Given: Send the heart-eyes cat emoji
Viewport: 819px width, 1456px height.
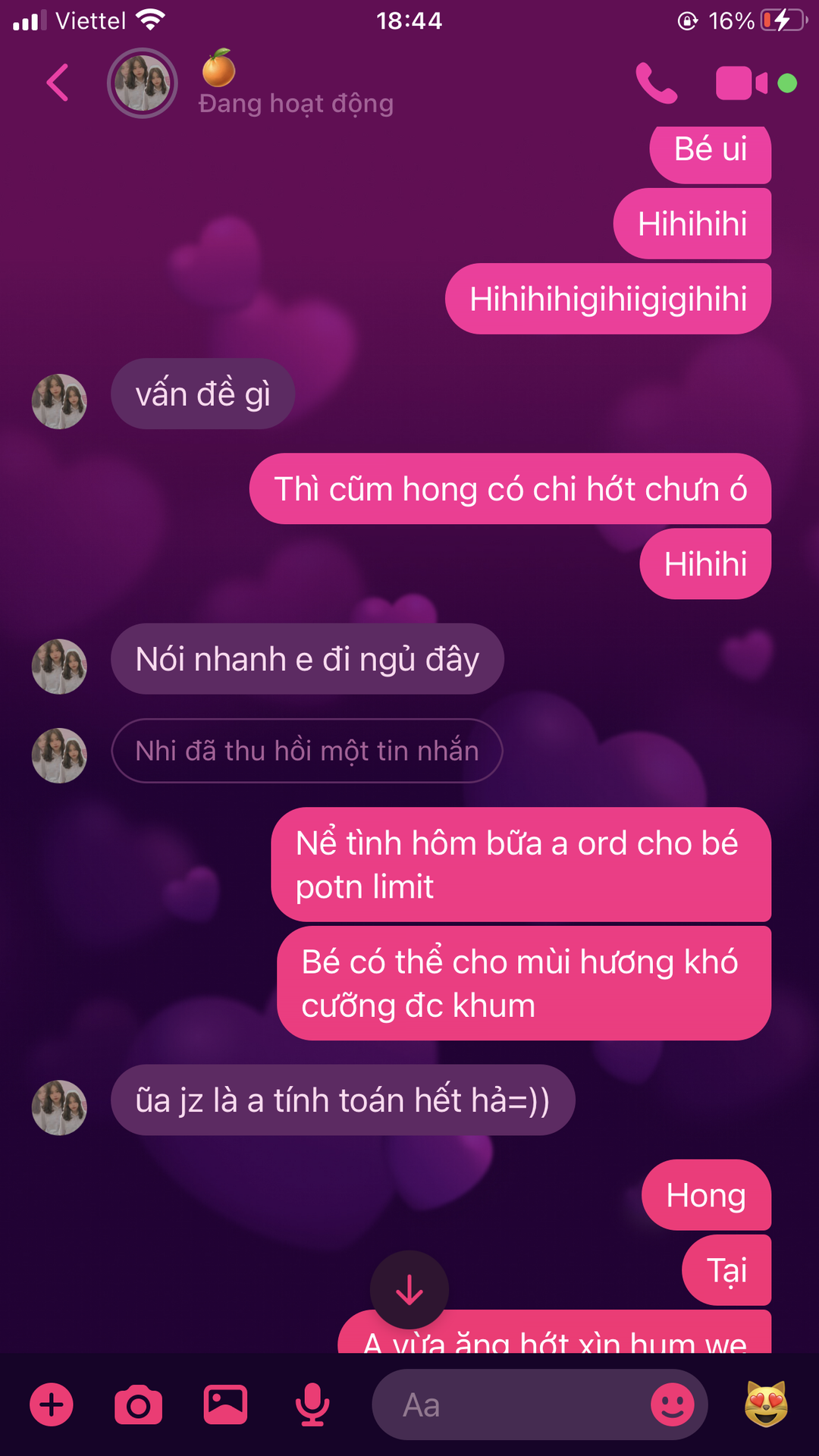Looking at the screenshot, I should [x=766, y=1404].
